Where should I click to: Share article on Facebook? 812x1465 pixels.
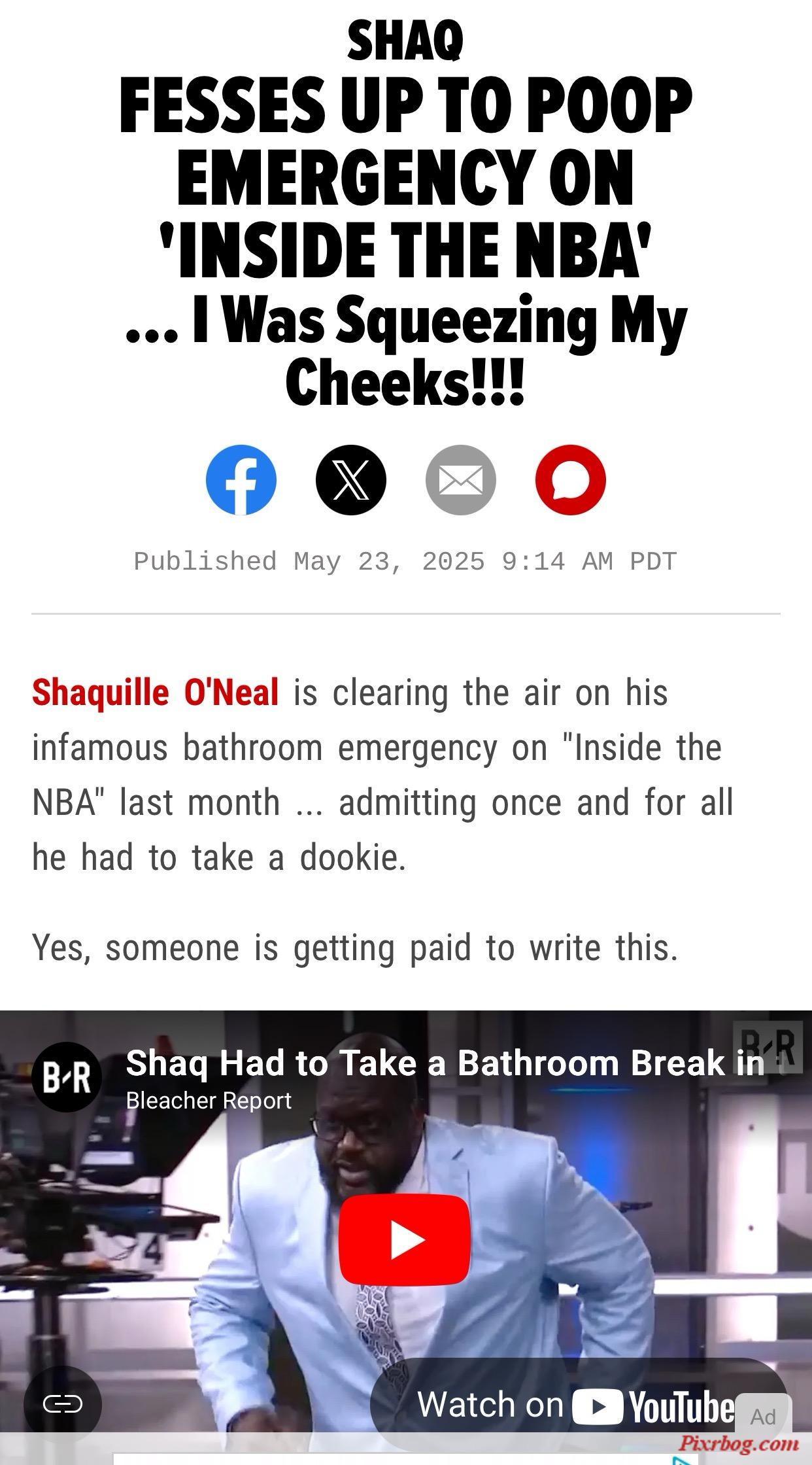241,480
